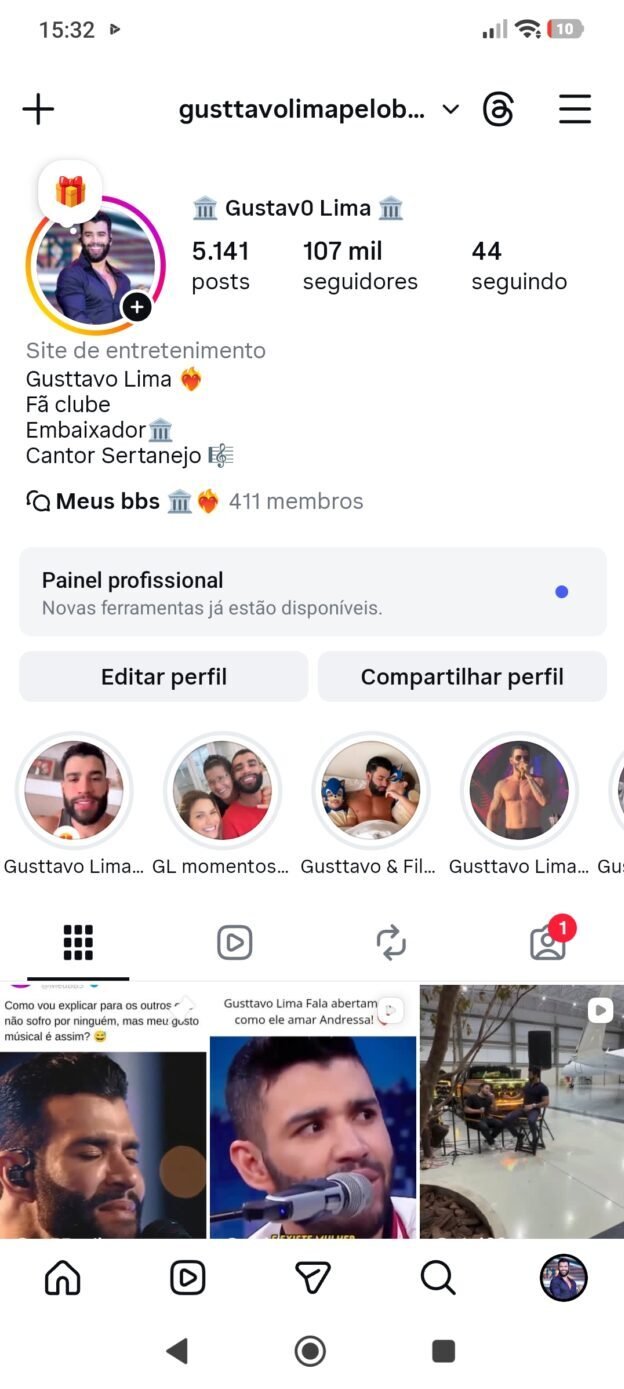Screen dimensions: 624x1389
Task: Open the Painel profissional card
Action: [312, 592]
